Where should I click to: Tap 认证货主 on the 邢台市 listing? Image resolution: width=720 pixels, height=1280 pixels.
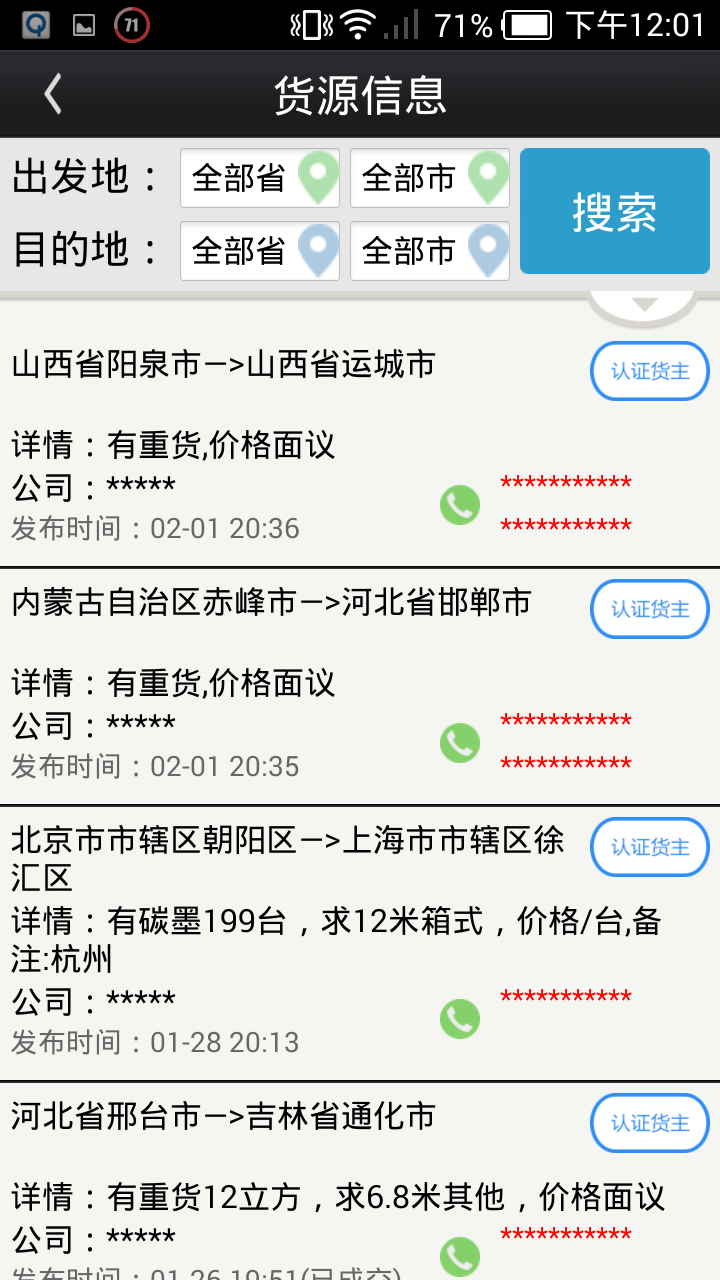click(650, 1123)
